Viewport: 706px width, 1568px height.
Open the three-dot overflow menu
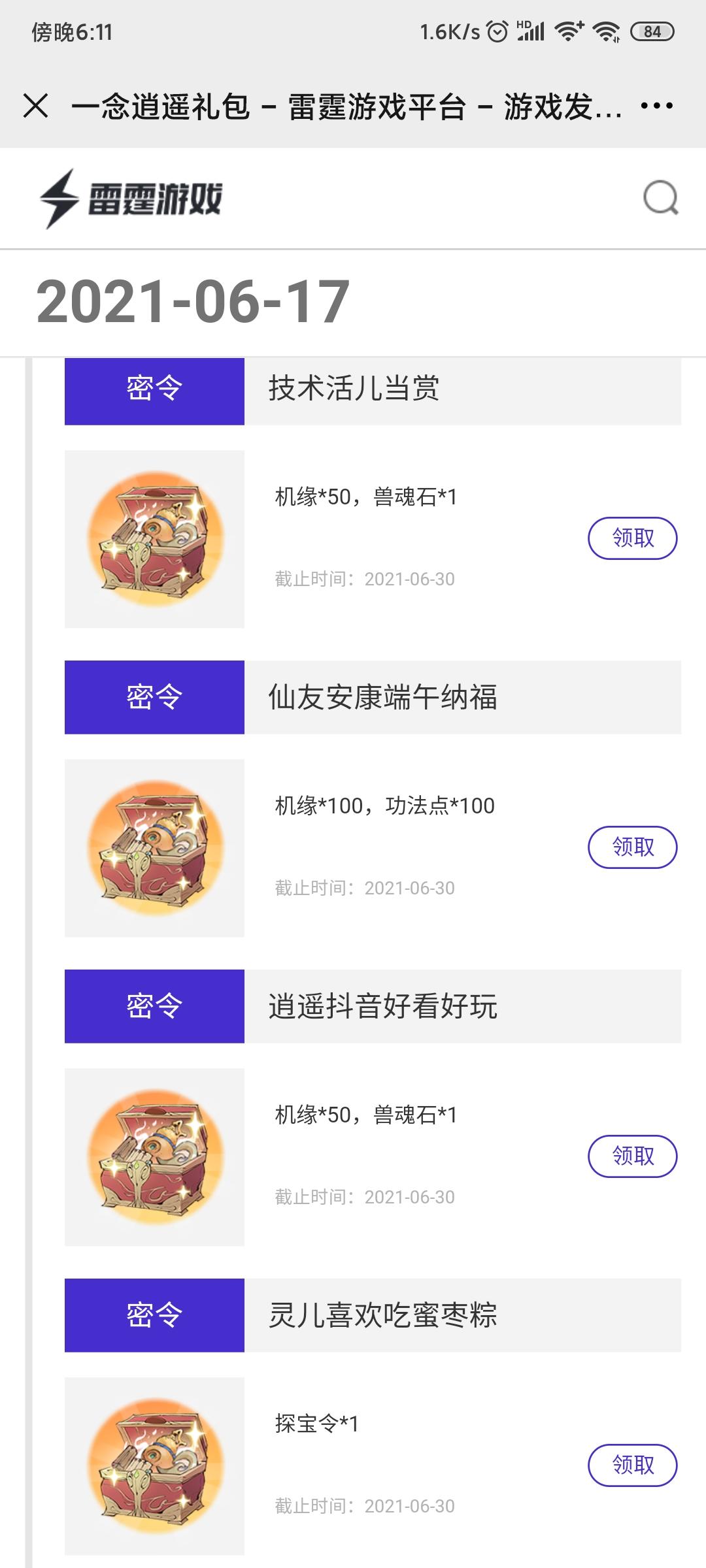657,106
